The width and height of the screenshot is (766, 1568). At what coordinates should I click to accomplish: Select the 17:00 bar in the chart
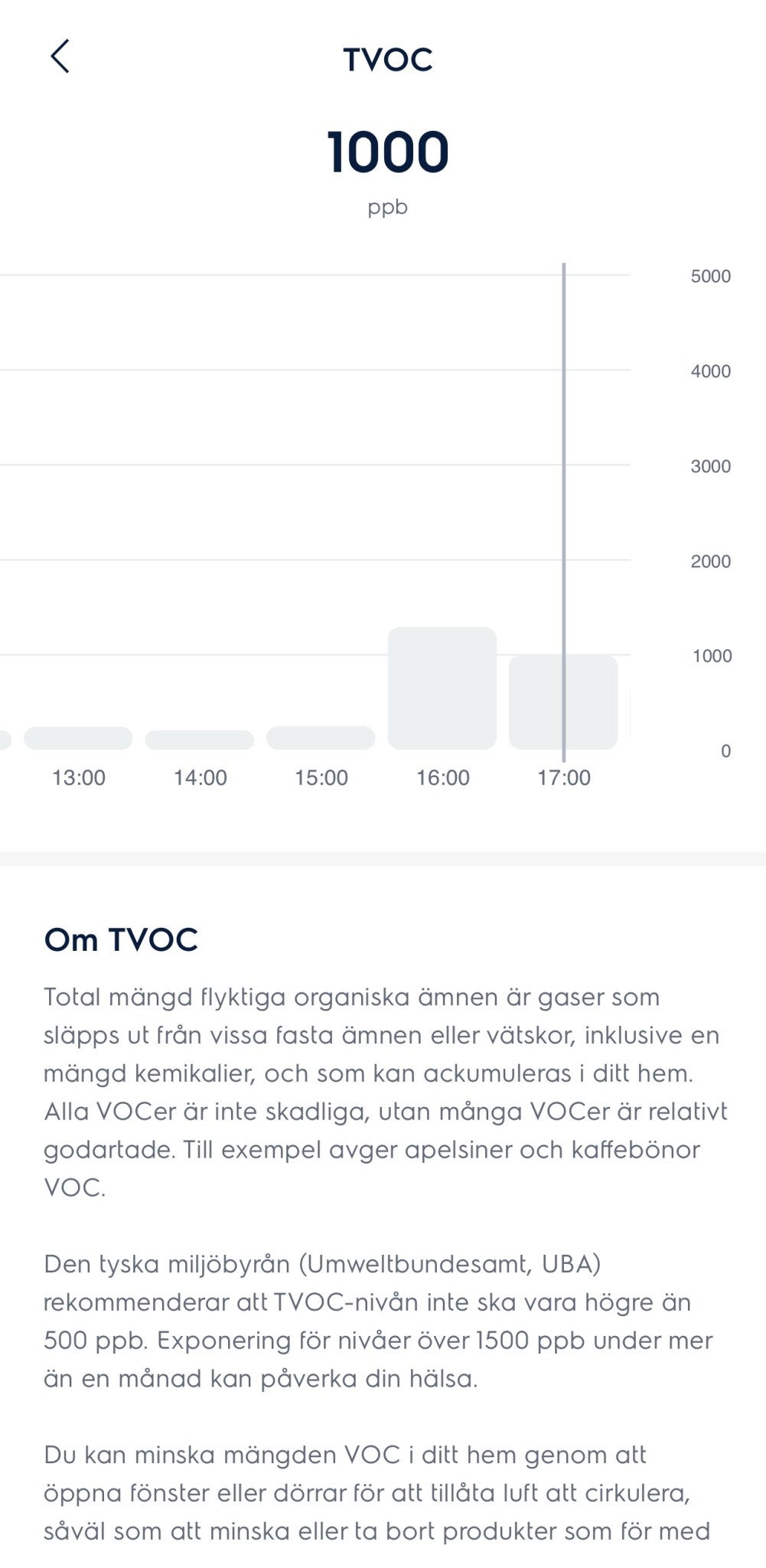pyautogui.click(x=563, y=701)
